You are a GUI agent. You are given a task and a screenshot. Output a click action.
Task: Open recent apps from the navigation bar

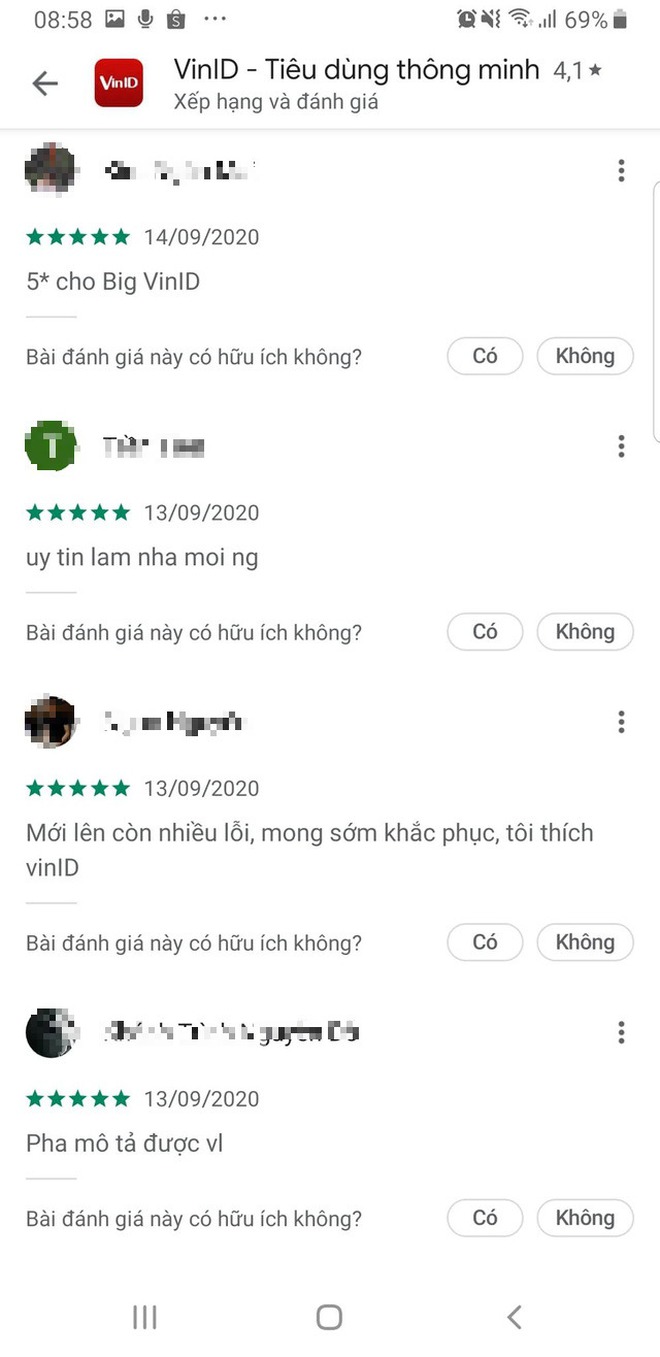coord(145,1317)
